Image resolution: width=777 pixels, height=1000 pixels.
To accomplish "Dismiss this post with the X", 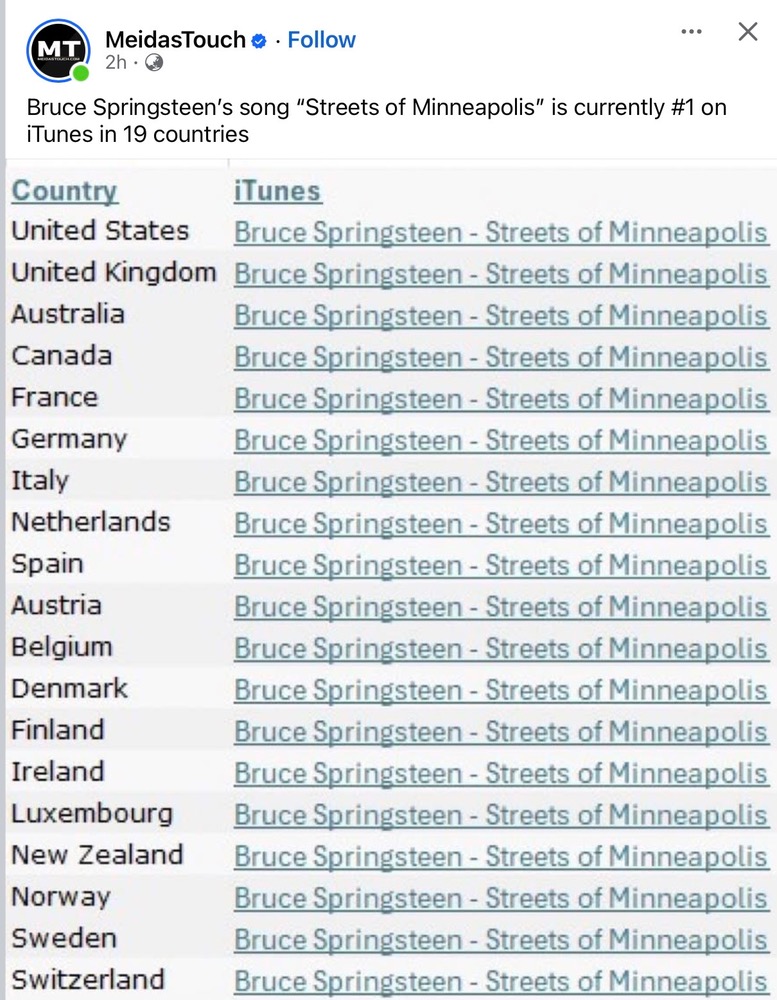I will point(747,32).
